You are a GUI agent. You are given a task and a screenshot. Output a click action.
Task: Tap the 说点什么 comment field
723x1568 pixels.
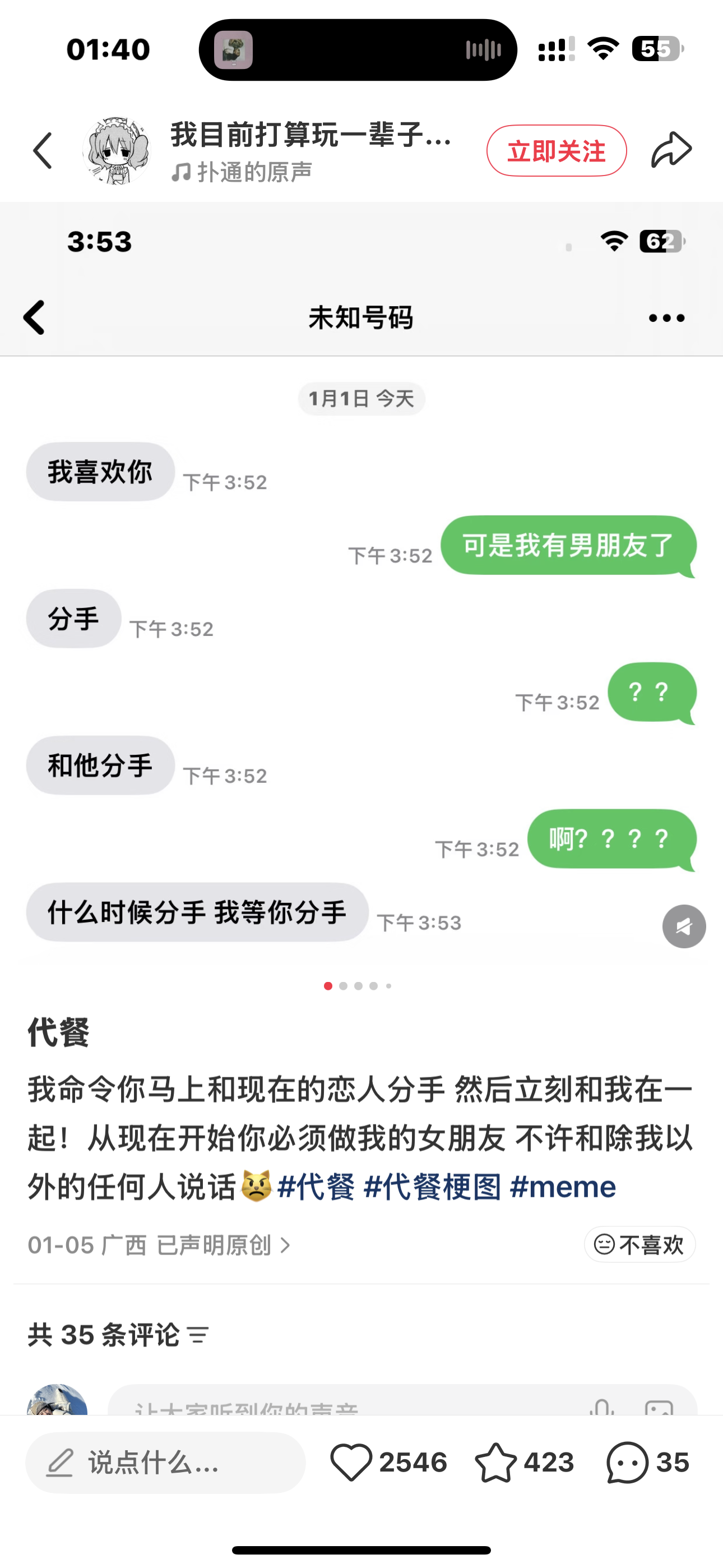pos(165,1462)
